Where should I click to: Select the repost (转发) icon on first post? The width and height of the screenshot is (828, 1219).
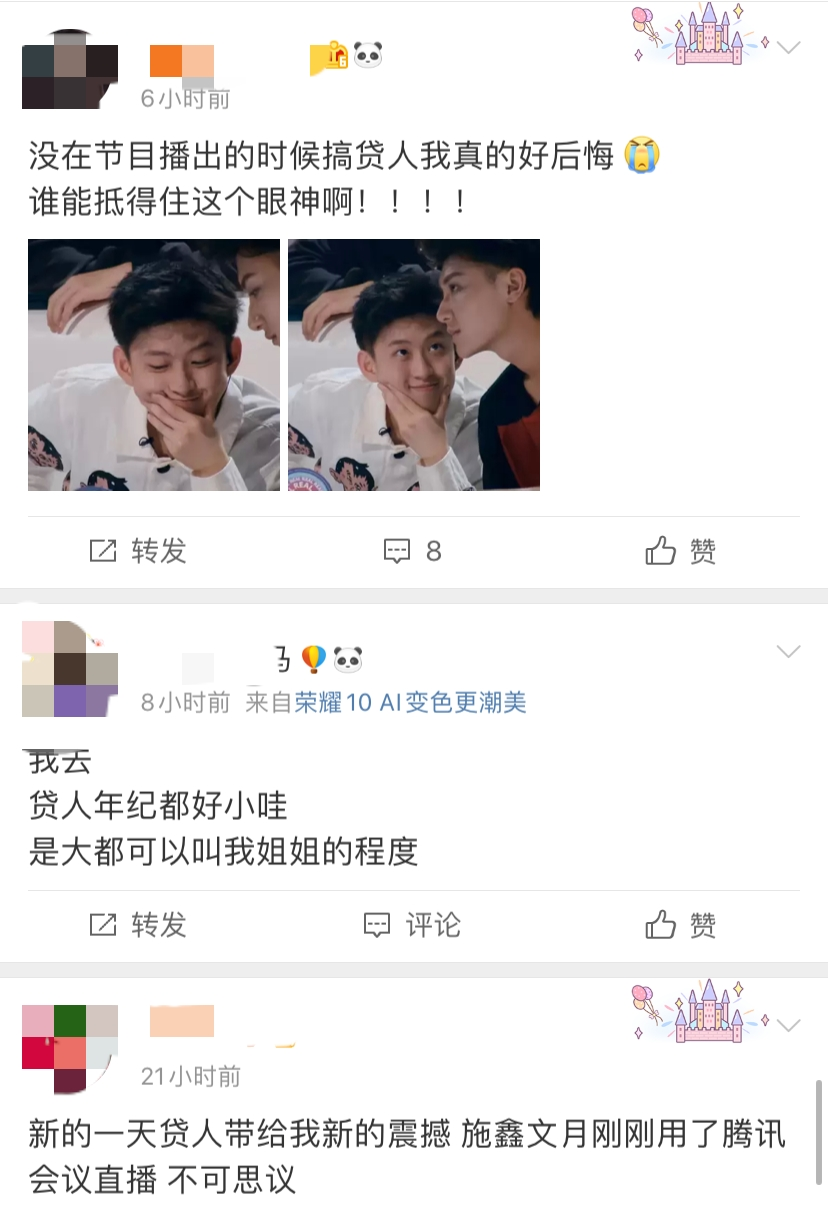[x=104, y=550]
